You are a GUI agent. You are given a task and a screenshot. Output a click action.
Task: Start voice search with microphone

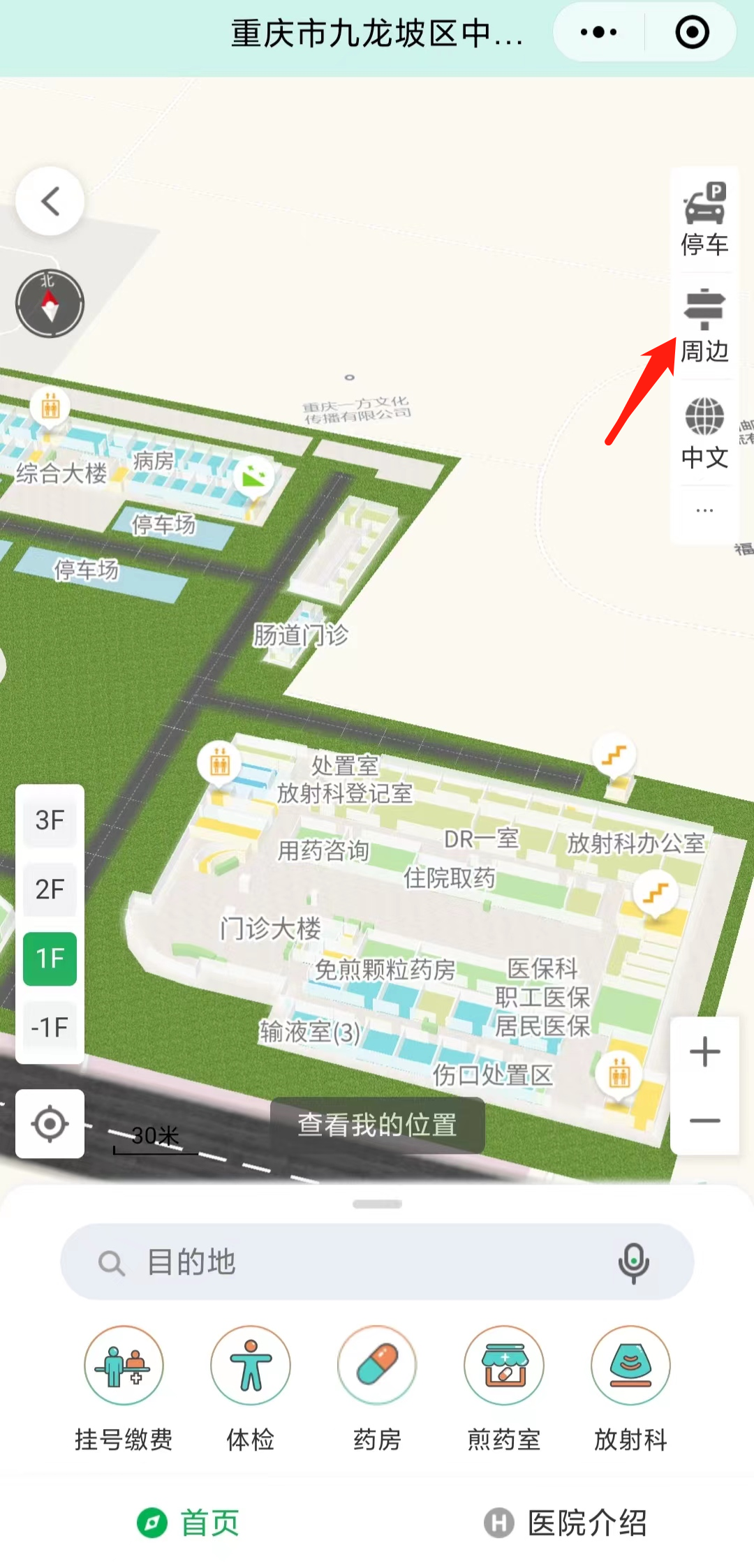[633, 1262]
